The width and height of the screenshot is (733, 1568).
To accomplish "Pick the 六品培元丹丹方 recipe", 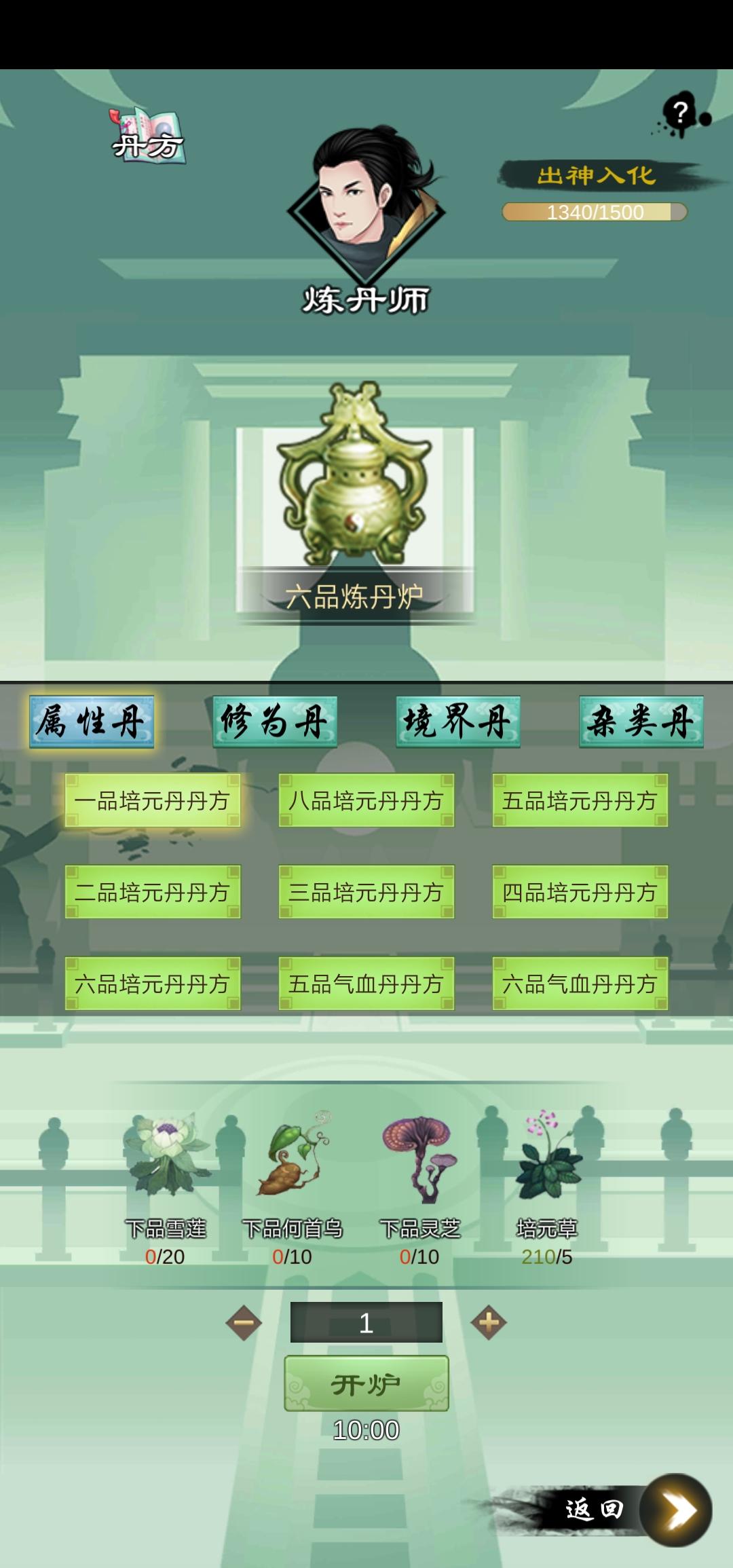I will tap(153, 984).
